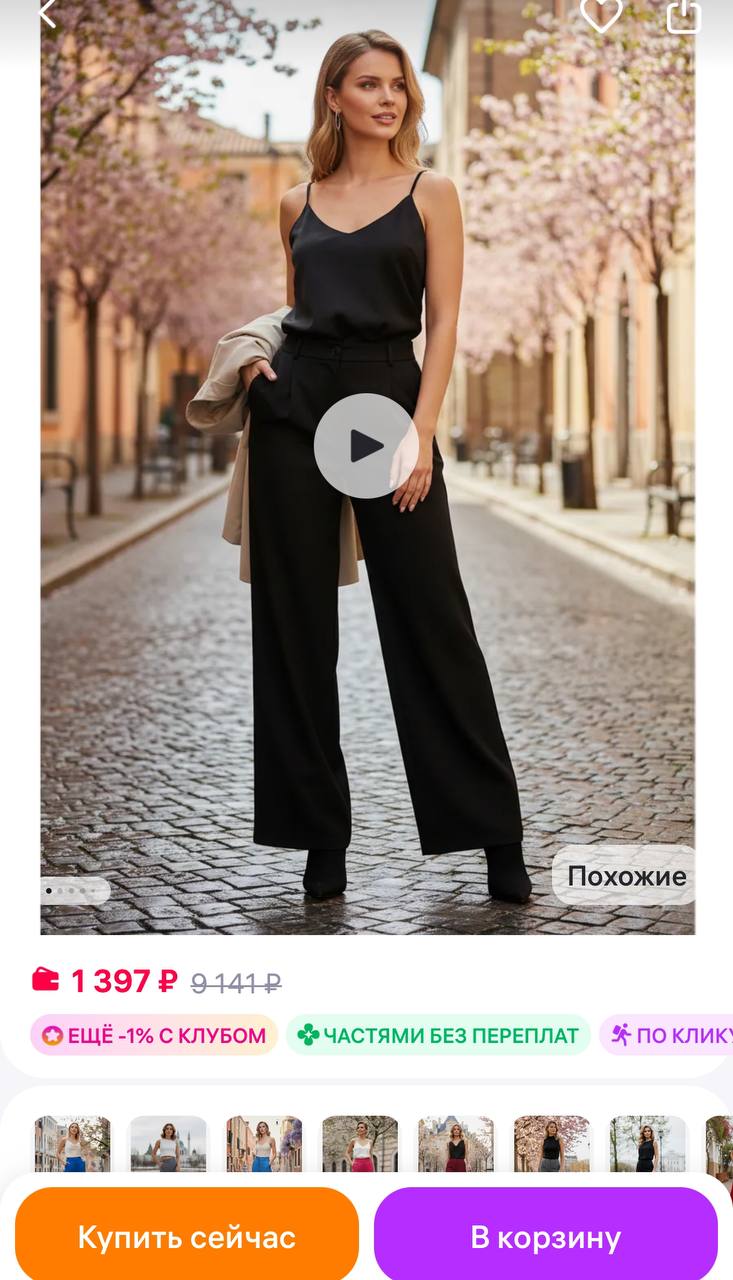The height and width of the screenshot is (1280, 733).
Task: Share this product
Action: [684, 15]
